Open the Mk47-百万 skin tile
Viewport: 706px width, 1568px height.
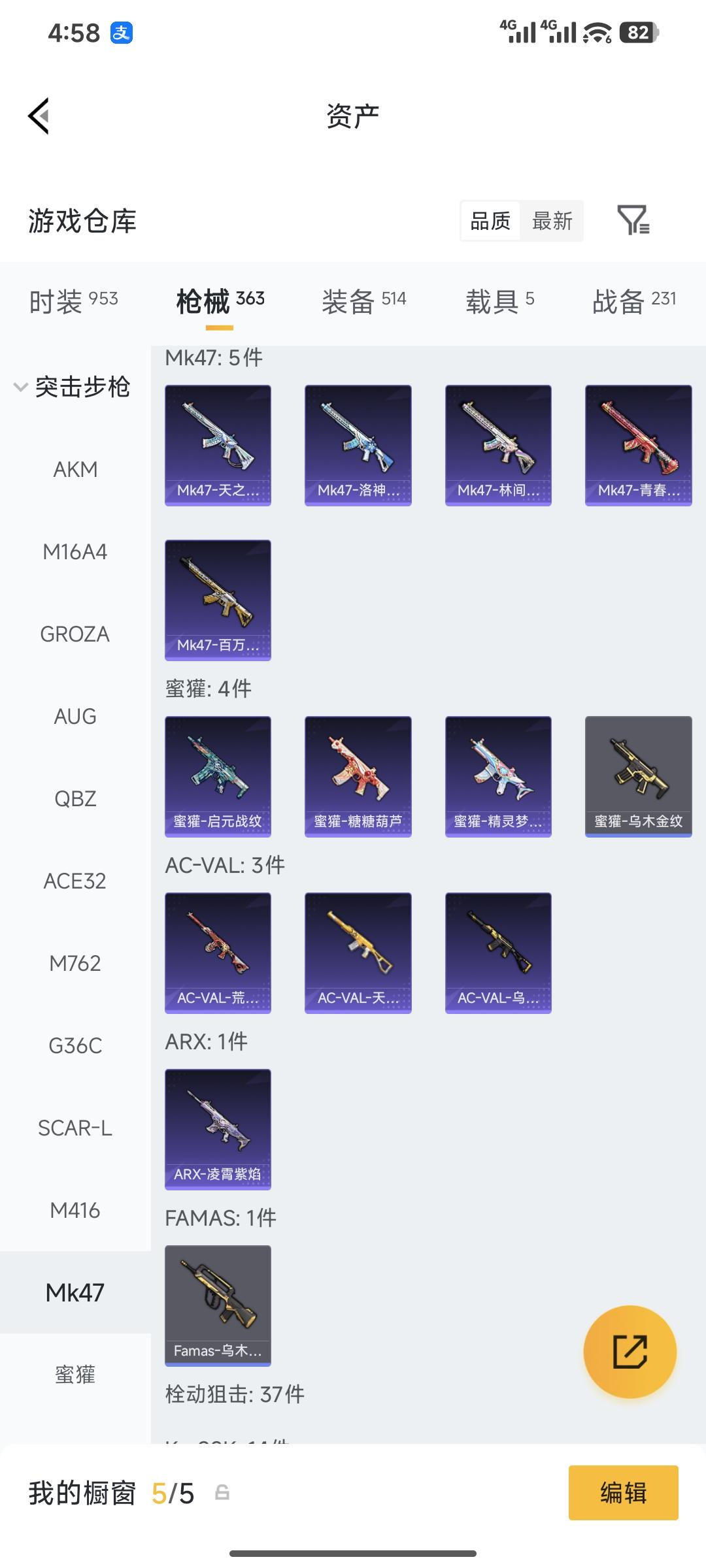coord(218,600)
